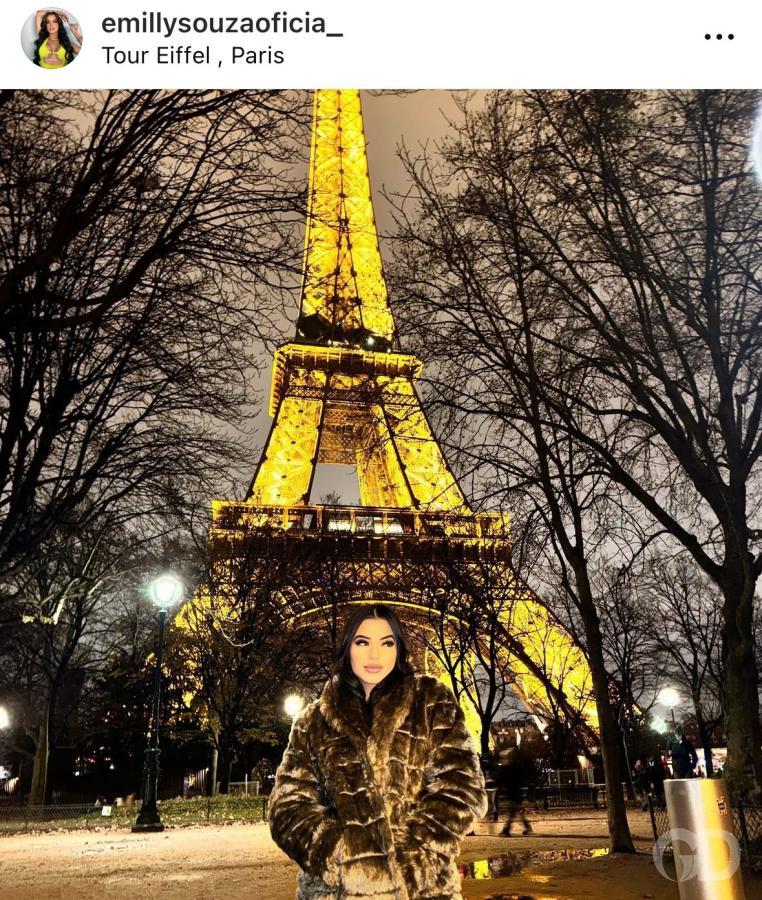The height and width of the screenshot is (900, 762).
Task: Open the Tour Eiffel, Paris location
Action: point(192,56)
